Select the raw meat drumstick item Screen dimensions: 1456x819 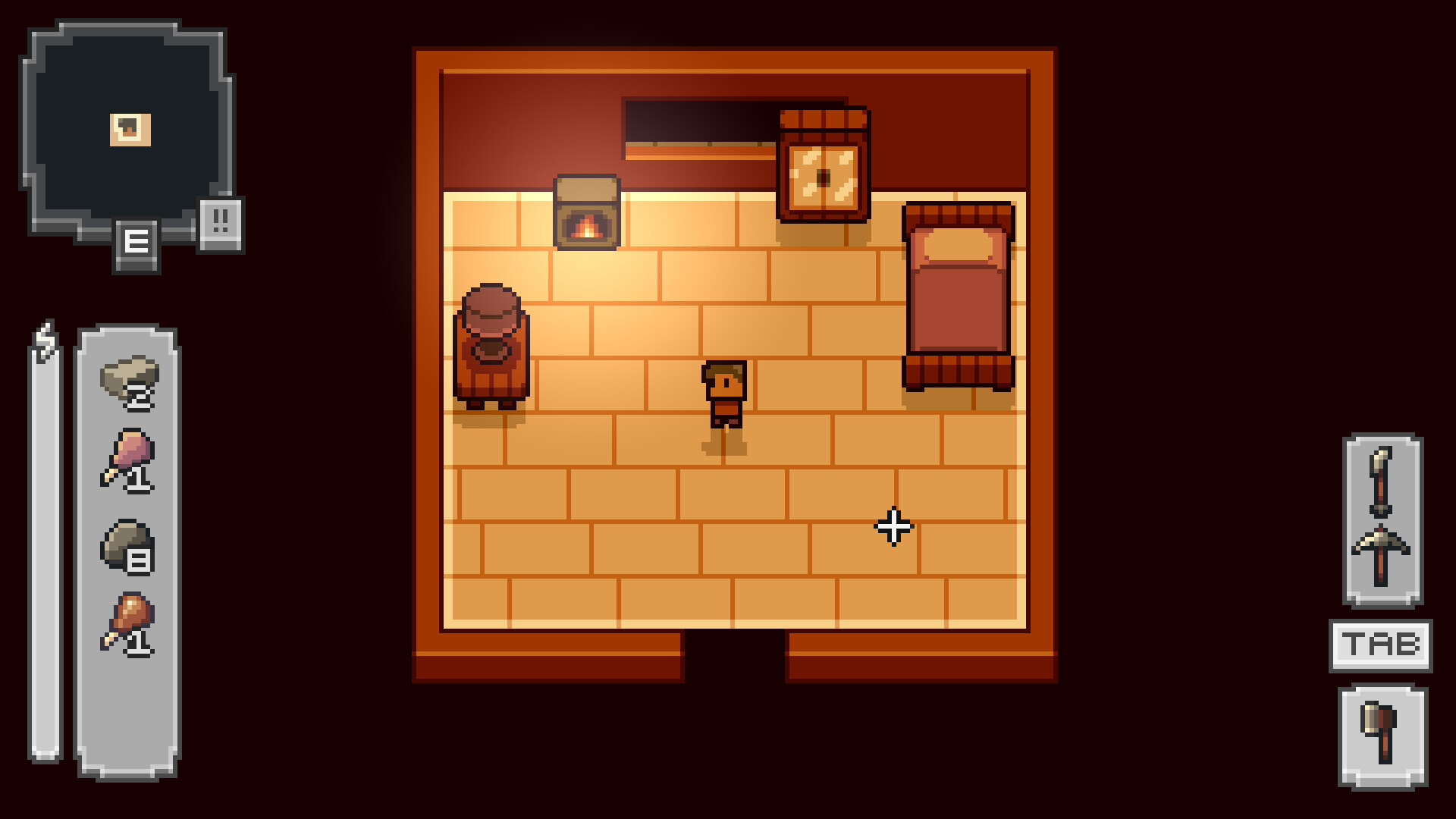point(129,460)
